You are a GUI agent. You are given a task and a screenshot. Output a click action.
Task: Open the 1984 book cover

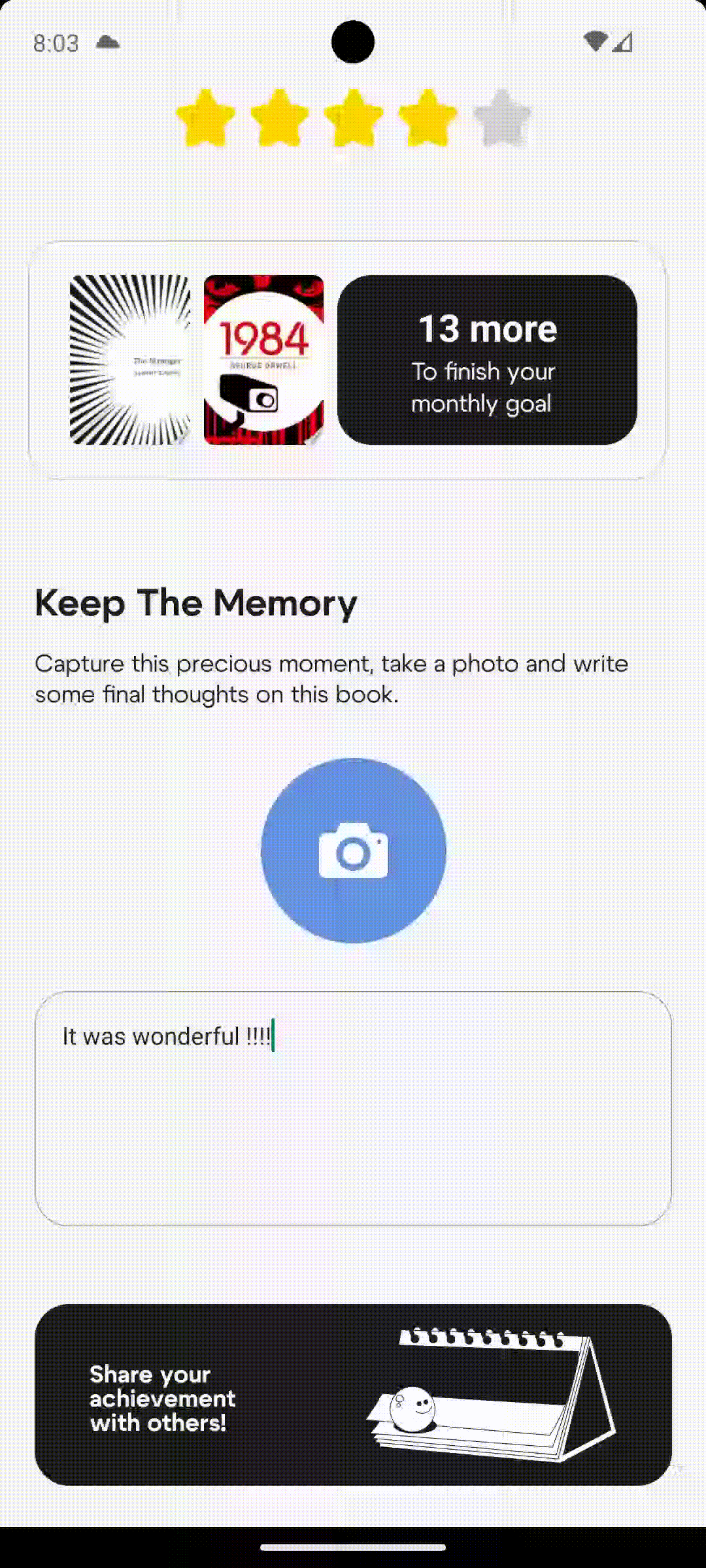pos(263,360)
